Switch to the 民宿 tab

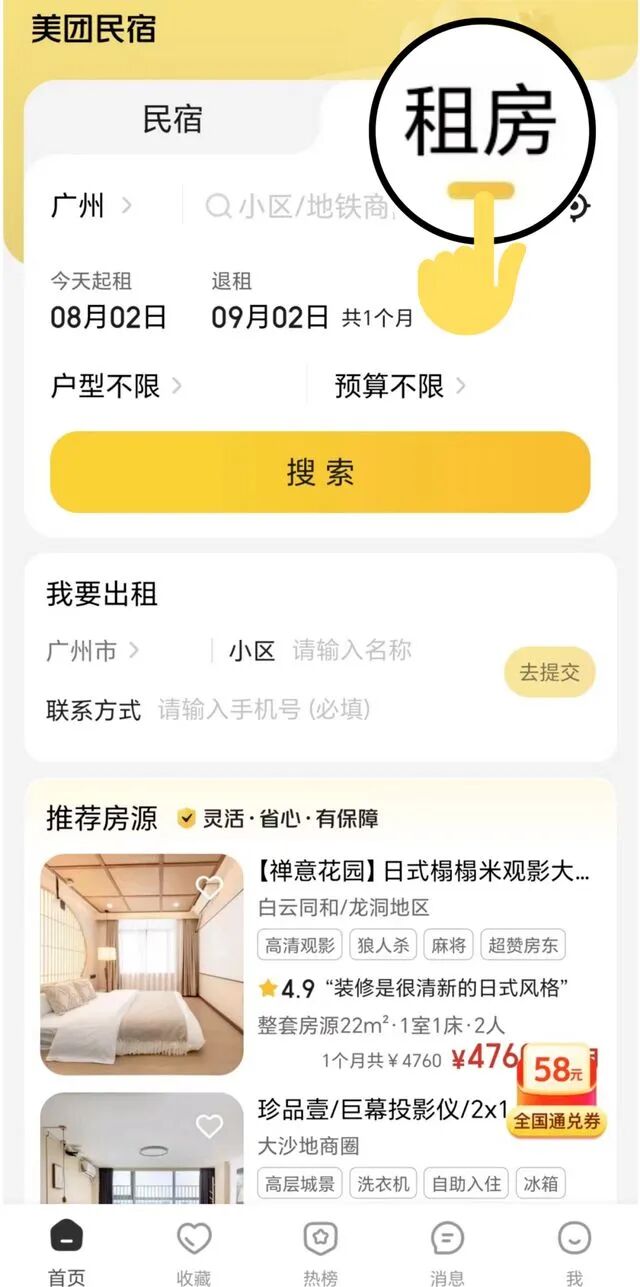coord(172,119)
